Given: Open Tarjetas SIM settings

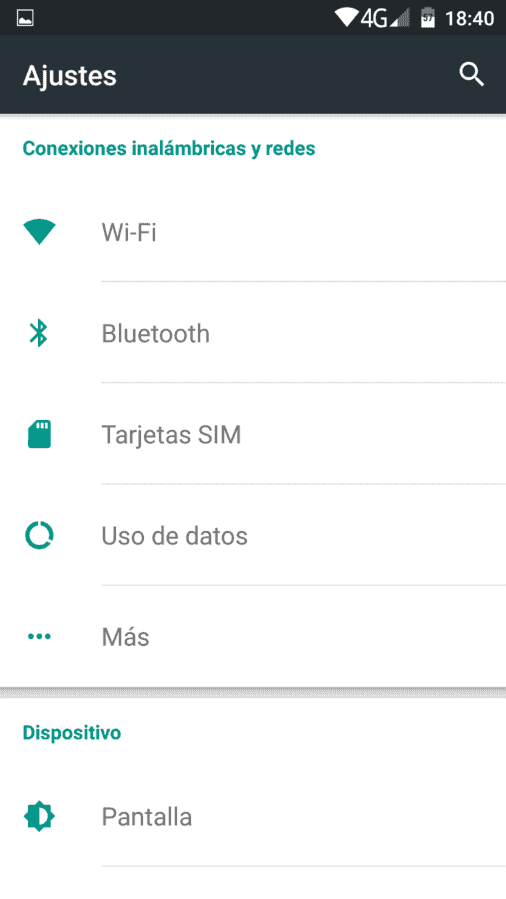Looking at the screenshot, I should tap(253, 434).
